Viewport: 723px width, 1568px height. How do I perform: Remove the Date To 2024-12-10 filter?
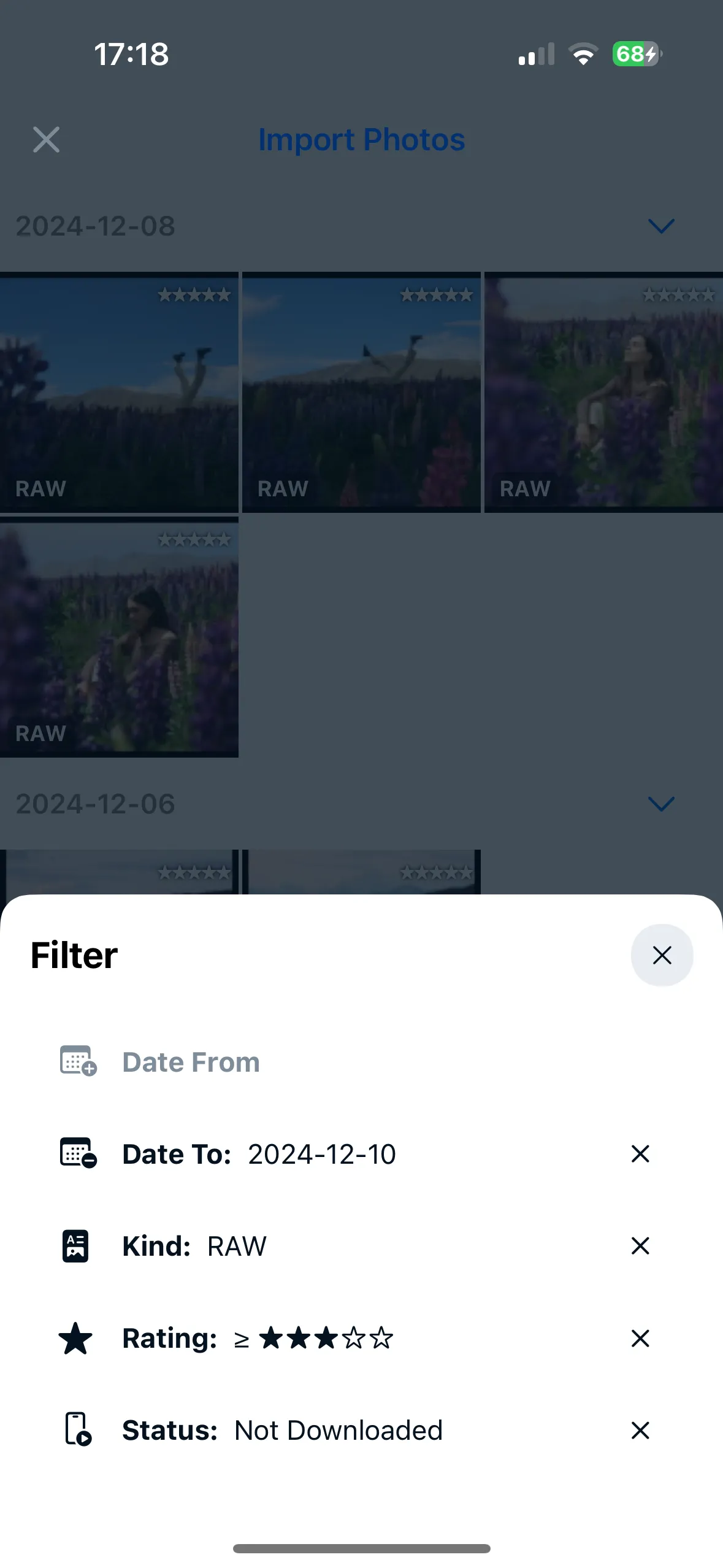(640, 1154)
